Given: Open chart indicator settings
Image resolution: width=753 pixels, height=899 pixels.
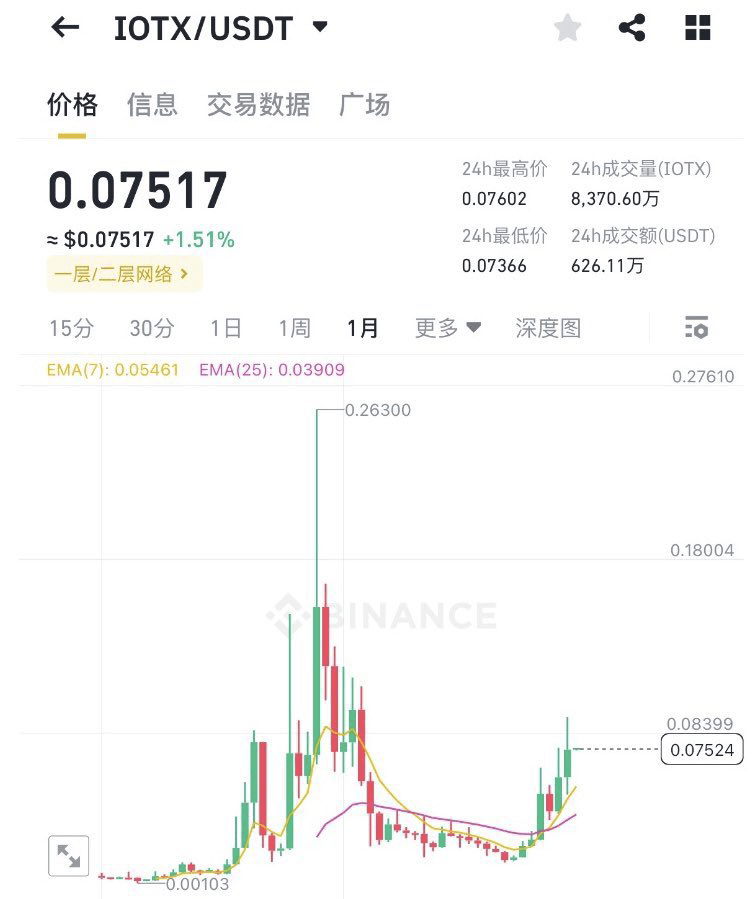Looking at the screenshot, I should click(x=696, y=327).
